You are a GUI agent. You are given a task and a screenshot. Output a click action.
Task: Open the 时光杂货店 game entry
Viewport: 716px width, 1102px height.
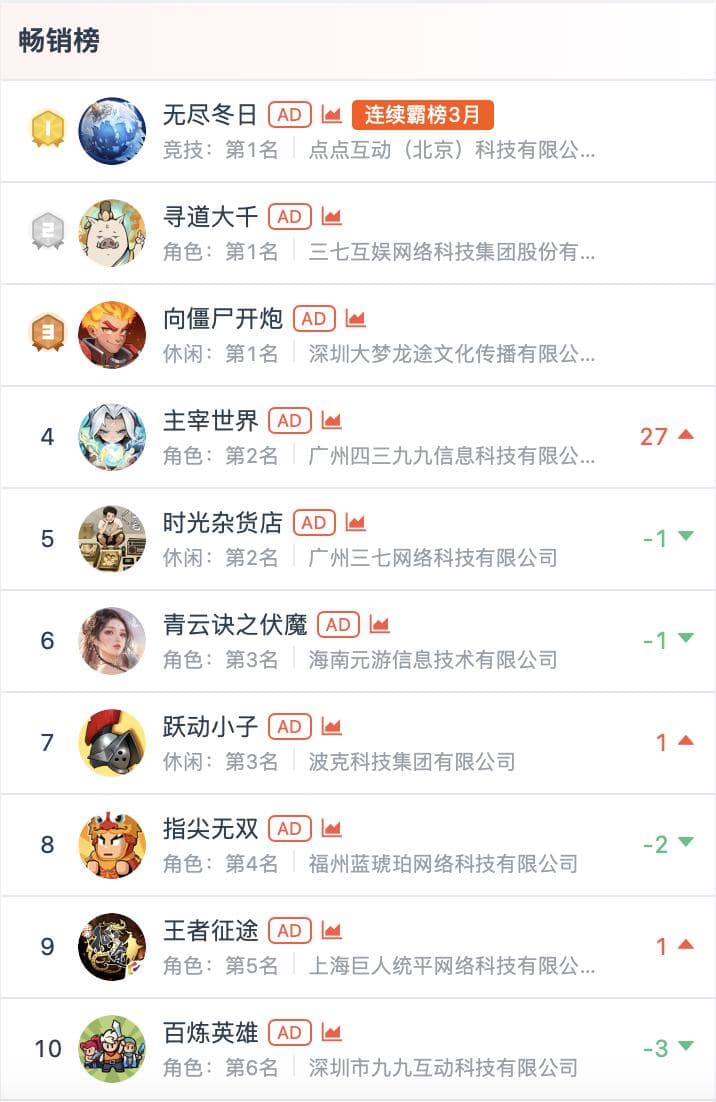pos(222,523)
